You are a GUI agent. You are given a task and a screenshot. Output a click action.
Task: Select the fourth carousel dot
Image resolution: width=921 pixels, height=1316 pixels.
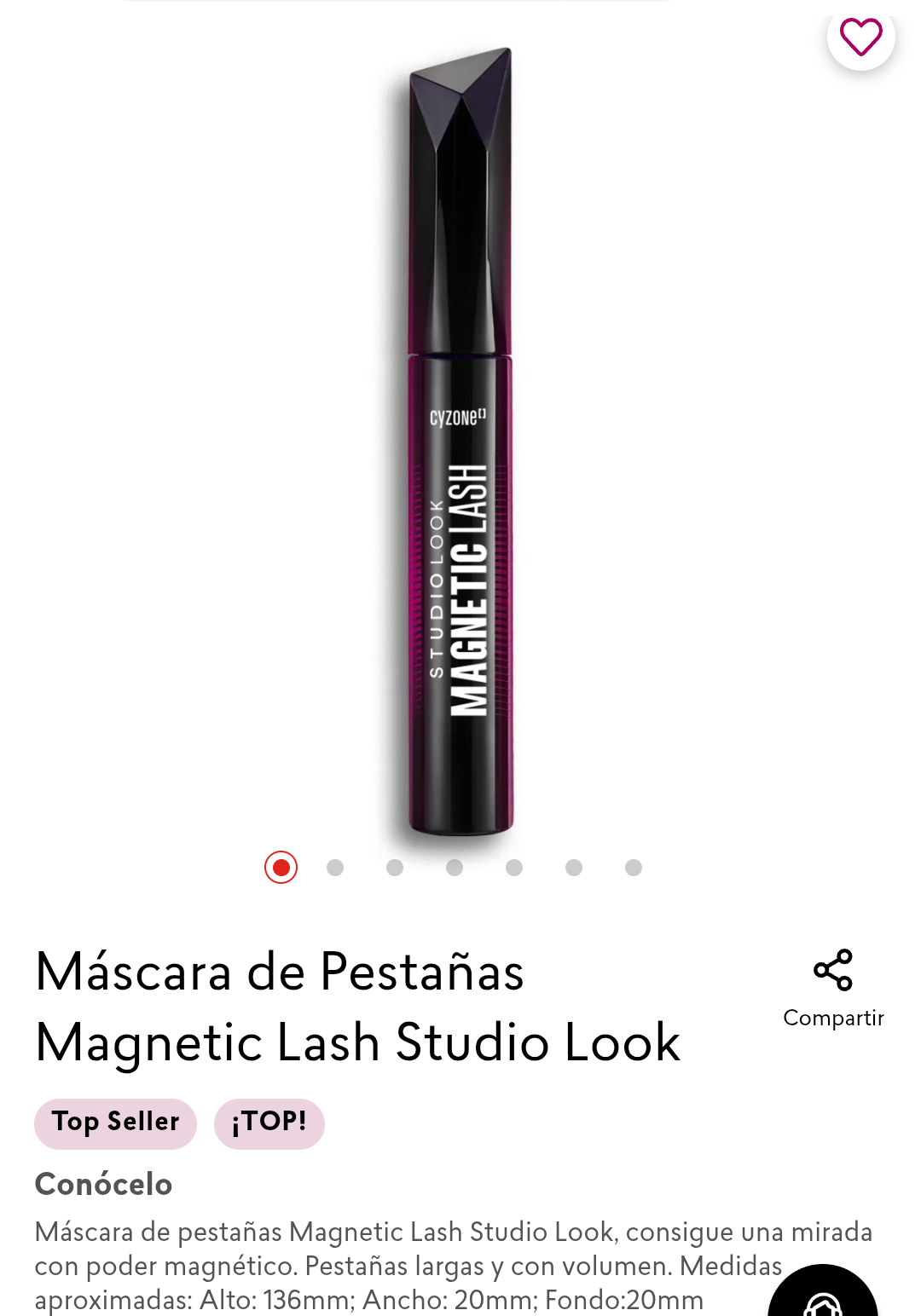(455, 867)
